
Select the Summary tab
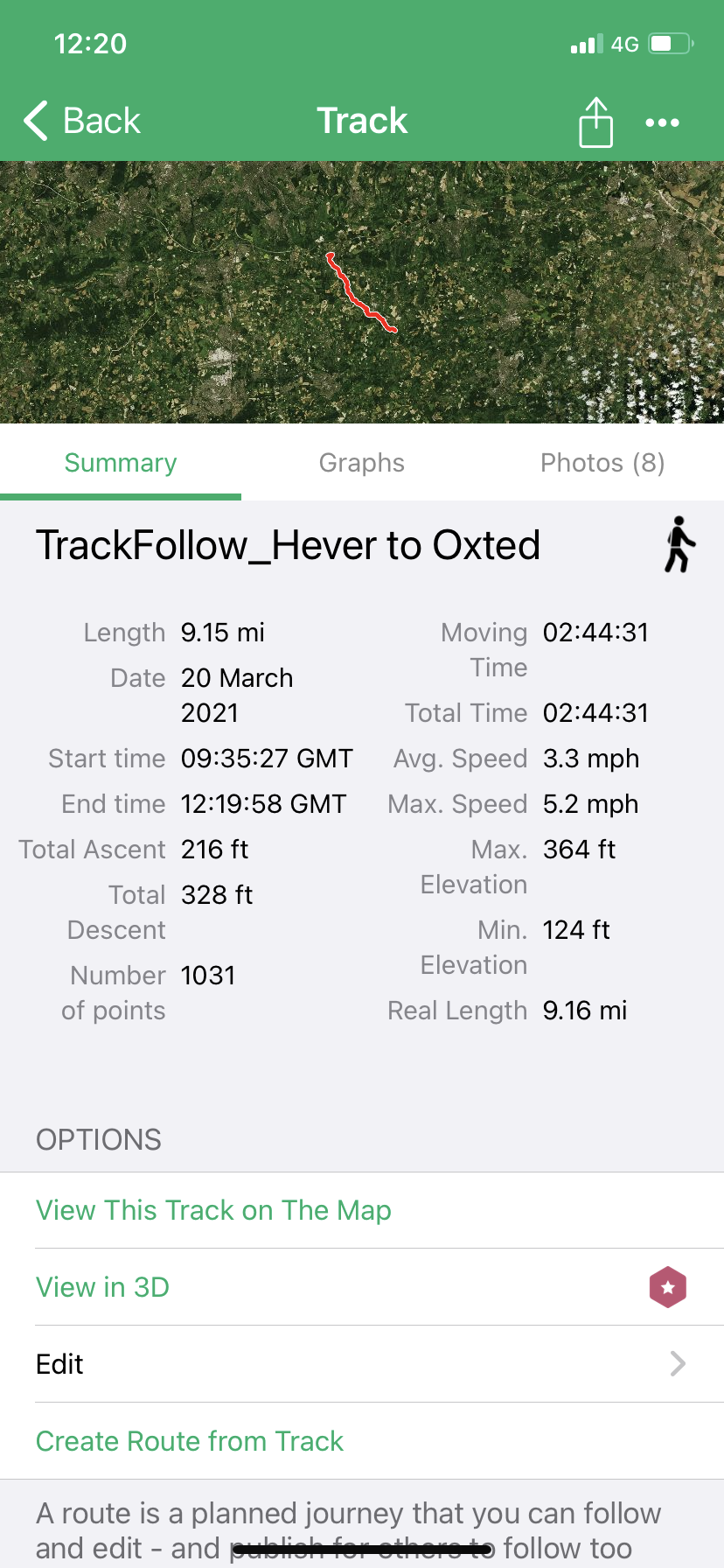(121, 463)
